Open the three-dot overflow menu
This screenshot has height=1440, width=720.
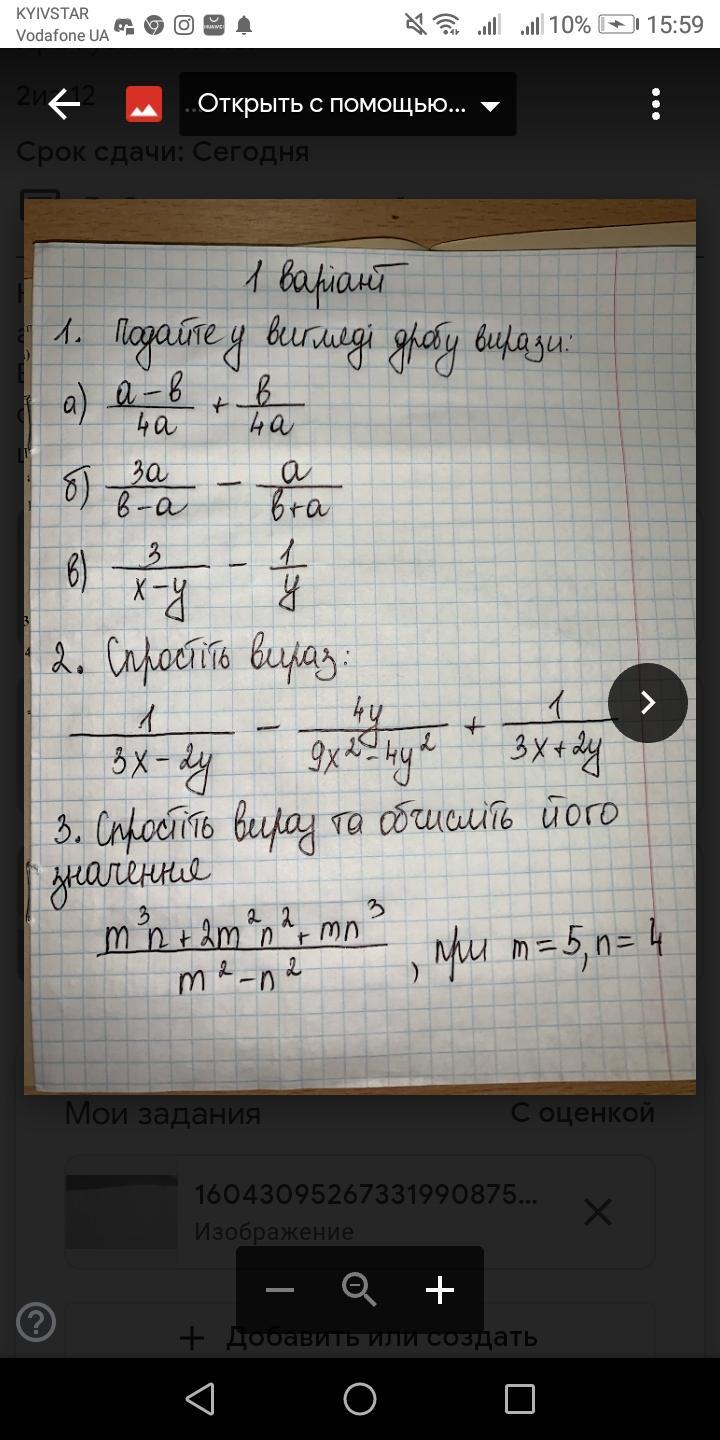[656, 104]
